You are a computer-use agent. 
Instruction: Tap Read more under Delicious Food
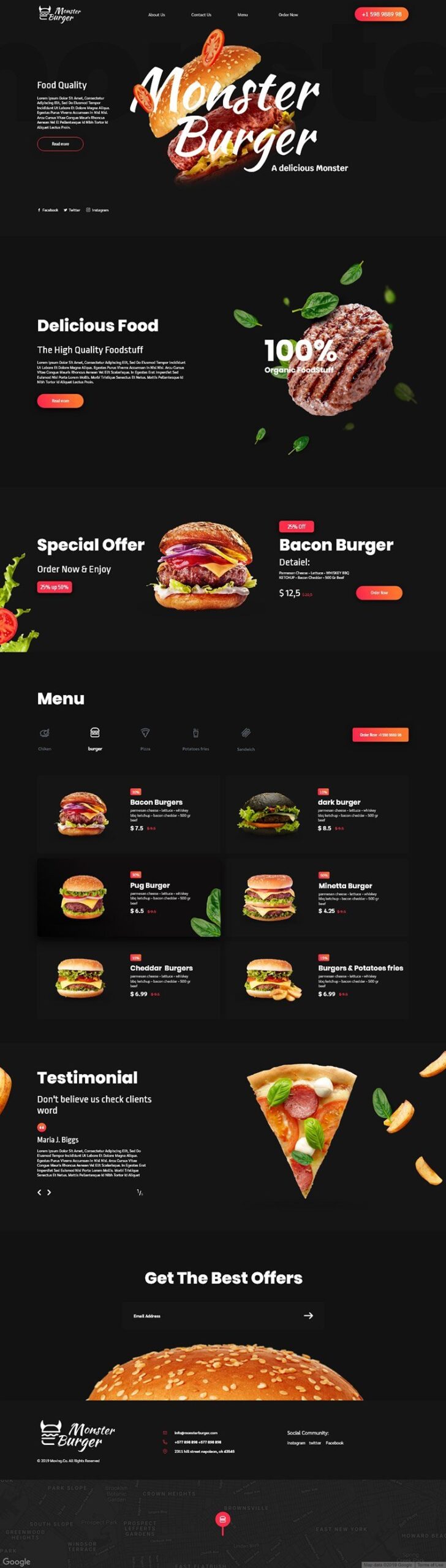[x=60, y=401]
